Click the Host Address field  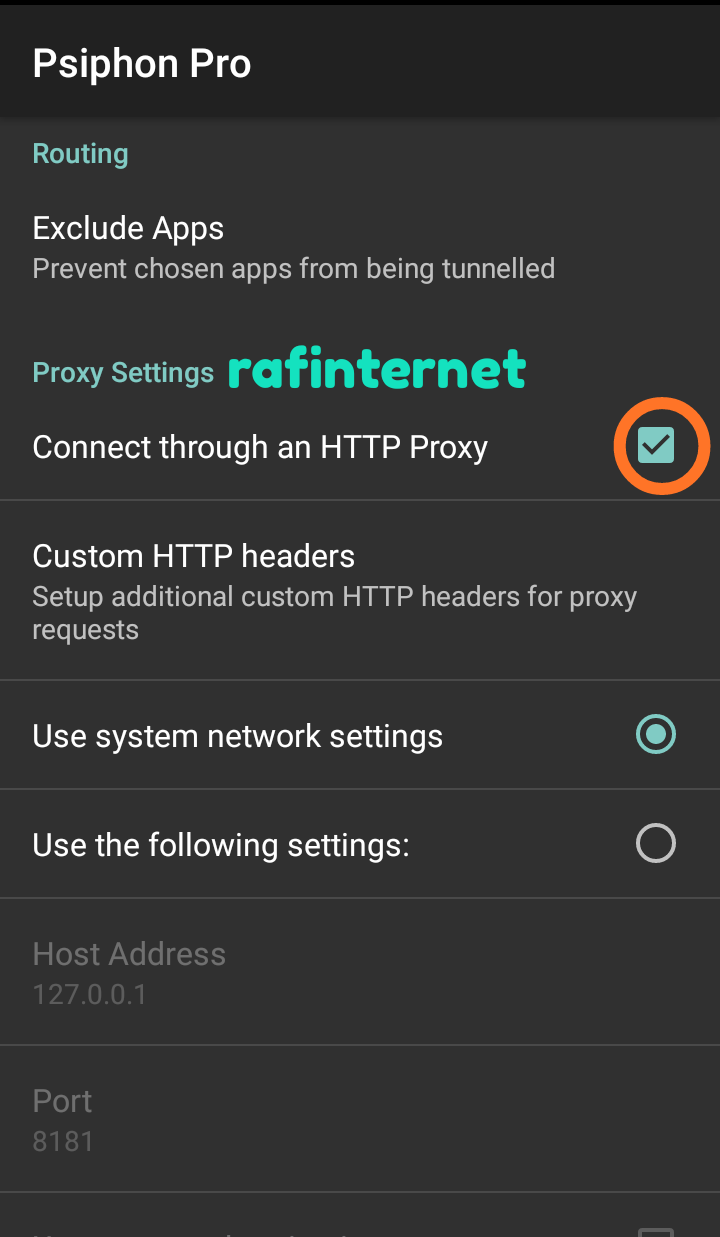(x=129, y=953)
